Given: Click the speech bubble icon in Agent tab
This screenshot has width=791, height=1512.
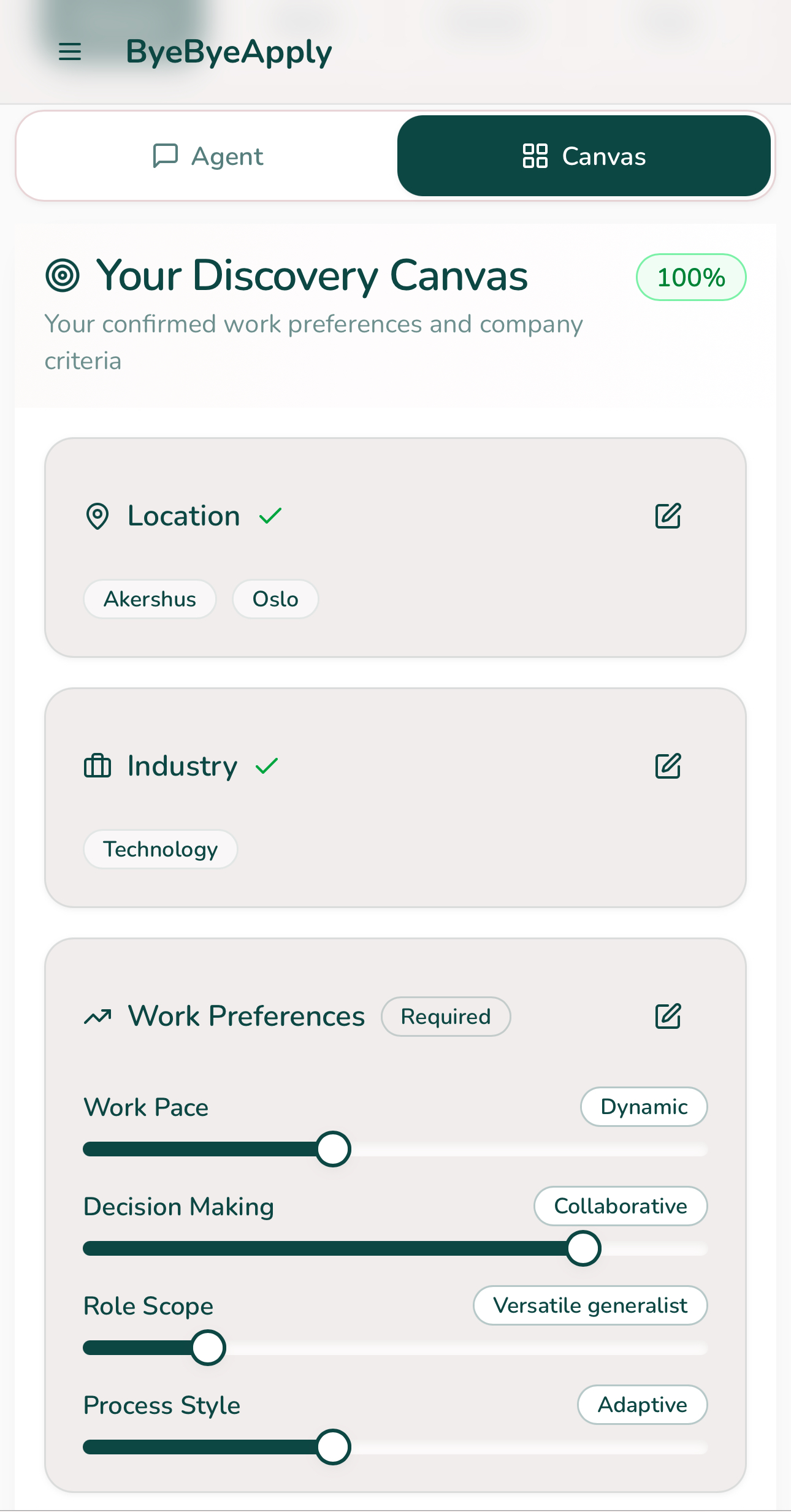Looking at the screenshot, I should 164,155.
